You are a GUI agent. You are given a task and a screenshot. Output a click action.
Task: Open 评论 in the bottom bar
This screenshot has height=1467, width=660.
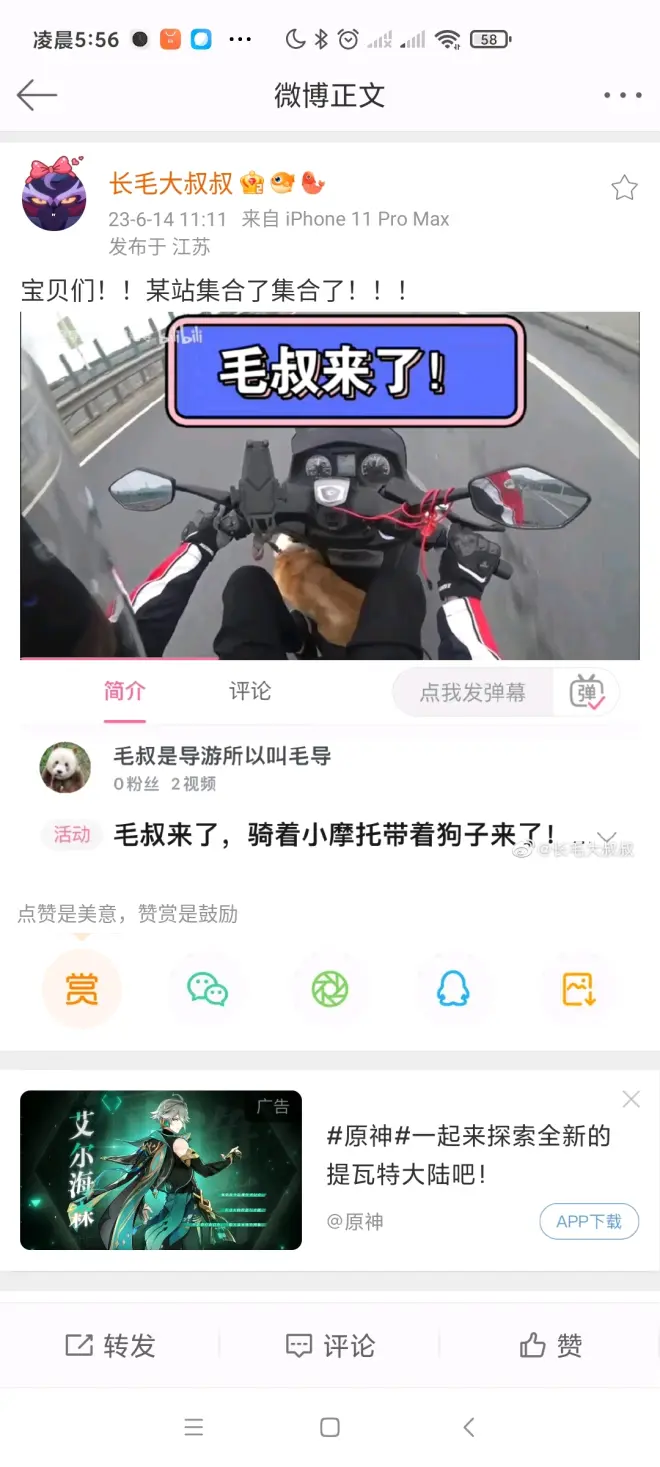[x=330, y=1346]
